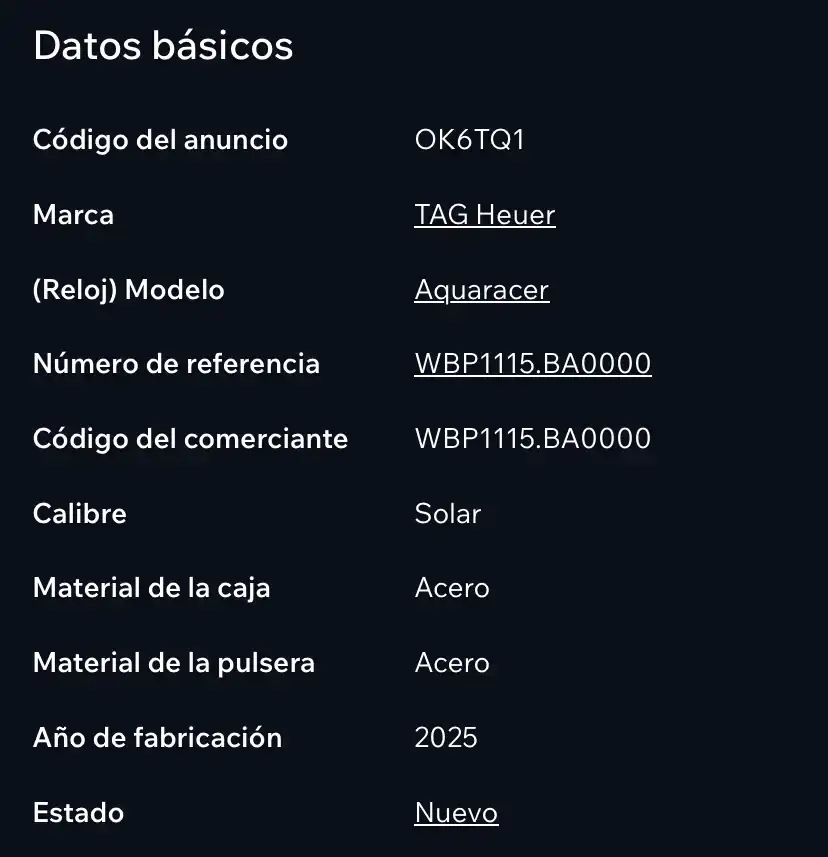The image size is (828, 857).
Task: Tap the underlined reference number WBP1115.BA0000
Action: 533,364
